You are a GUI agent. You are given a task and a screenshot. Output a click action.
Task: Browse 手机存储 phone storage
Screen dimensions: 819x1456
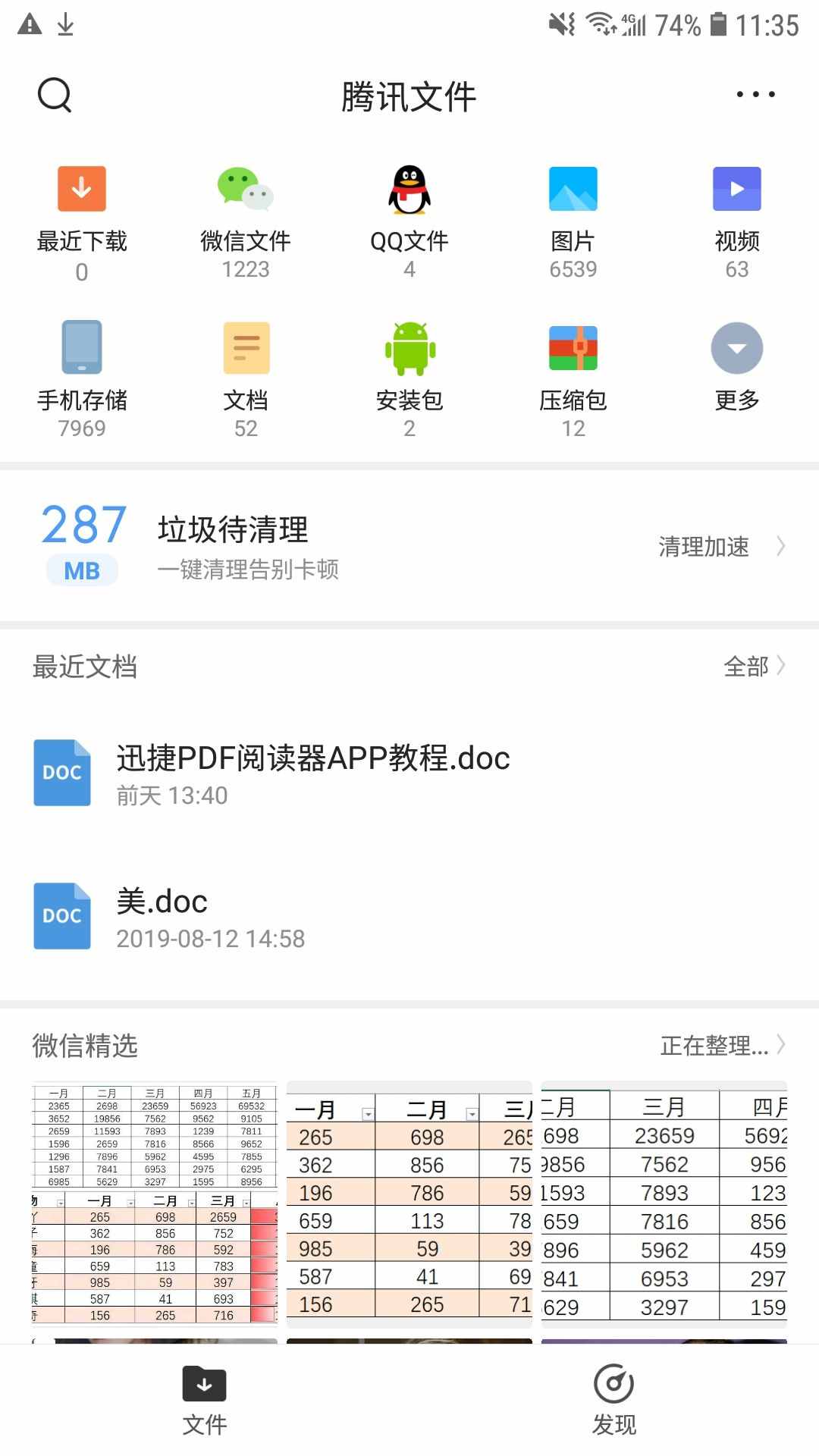(x=81, y=372)
